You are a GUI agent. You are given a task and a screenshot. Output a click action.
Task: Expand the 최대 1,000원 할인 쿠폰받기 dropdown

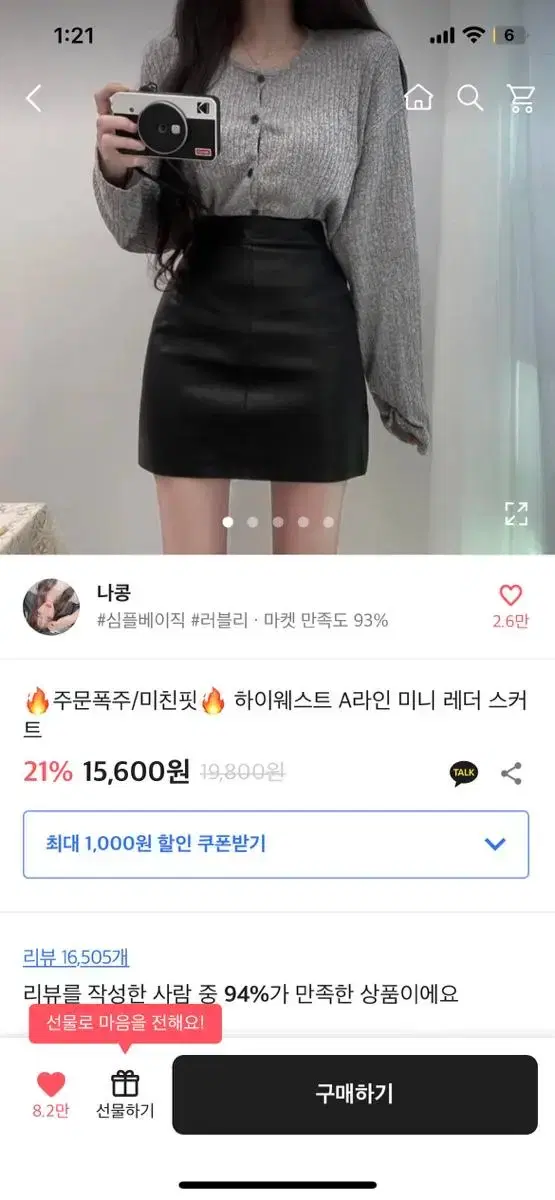click(x=275, y=844)
